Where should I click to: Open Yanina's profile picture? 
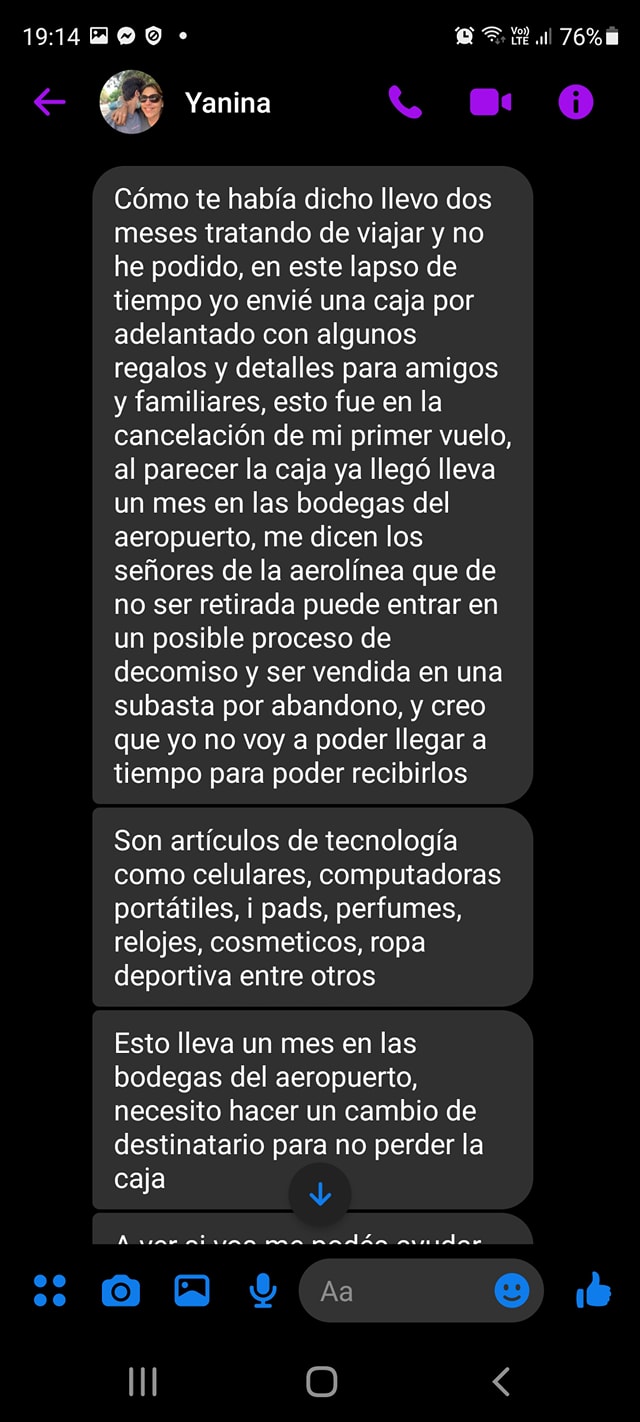click(x=131, y=102)
